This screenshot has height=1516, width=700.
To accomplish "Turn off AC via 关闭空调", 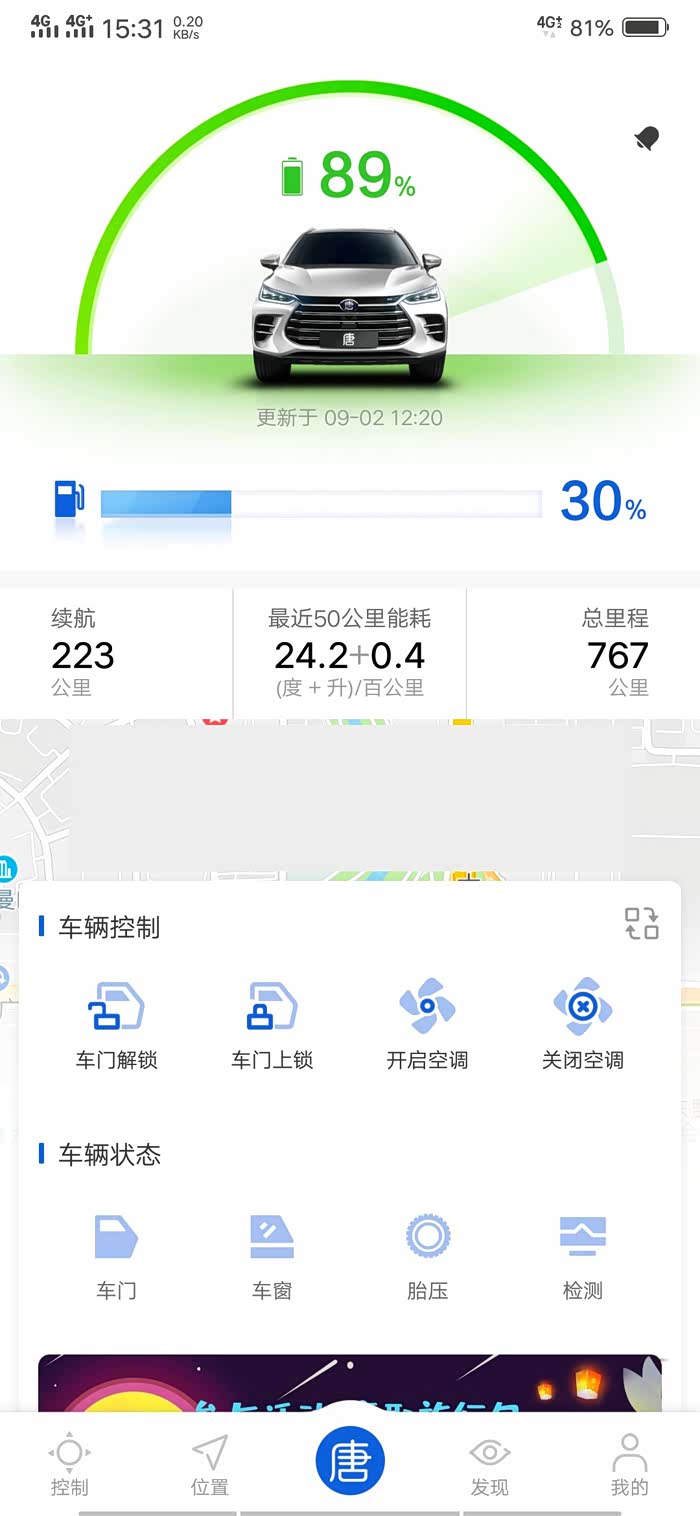I will click(x=582, y=1025).
